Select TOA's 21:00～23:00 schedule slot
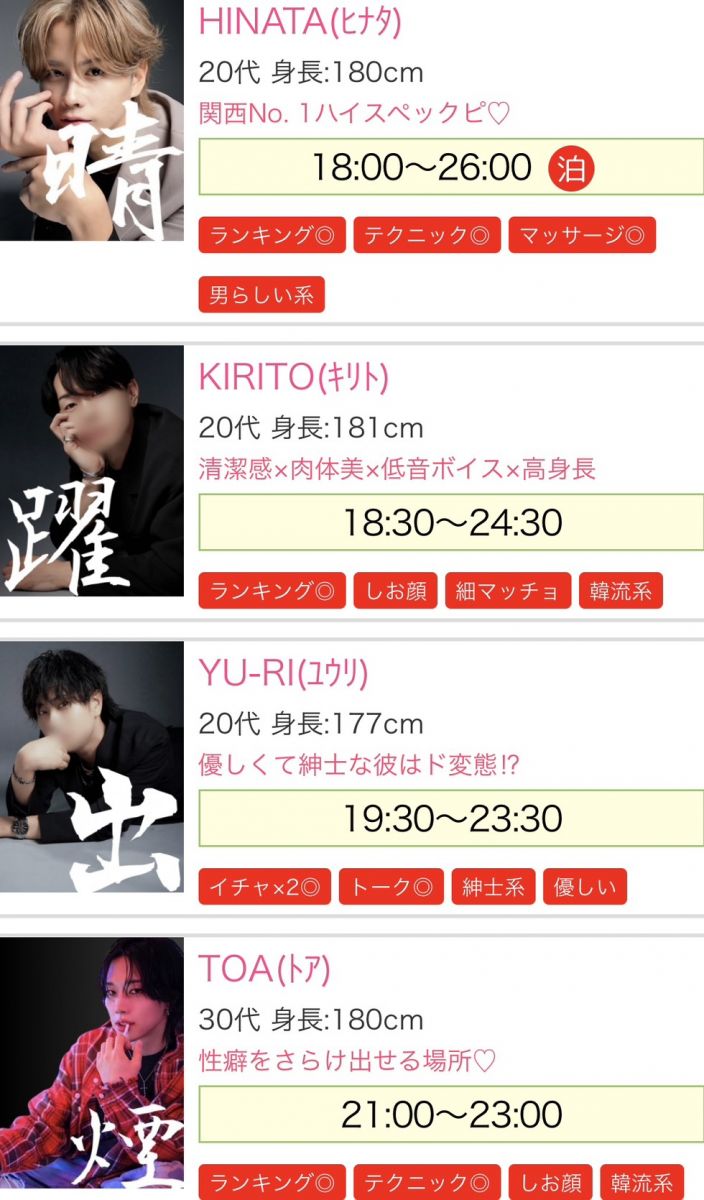Image resolution: width=704 pixels, height=1200 pixels. (450, 1114)
